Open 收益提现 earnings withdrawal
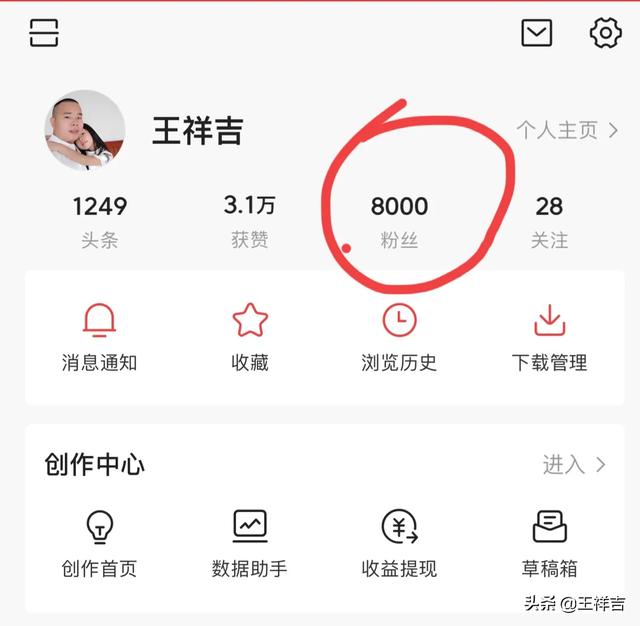 [399, 544]
